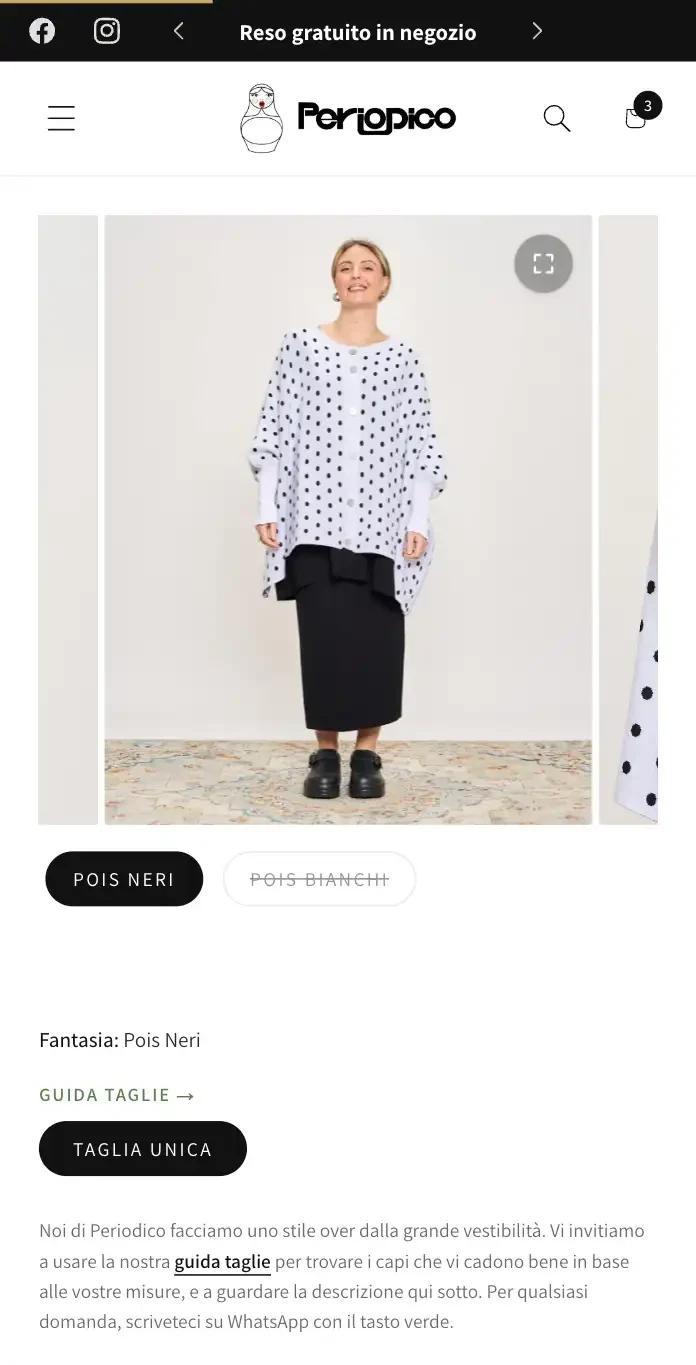Image resolution: width=696 pixels, height=1365 pixels.
Task: Expand the product photo to fullscreen
Action: point(543,264)
